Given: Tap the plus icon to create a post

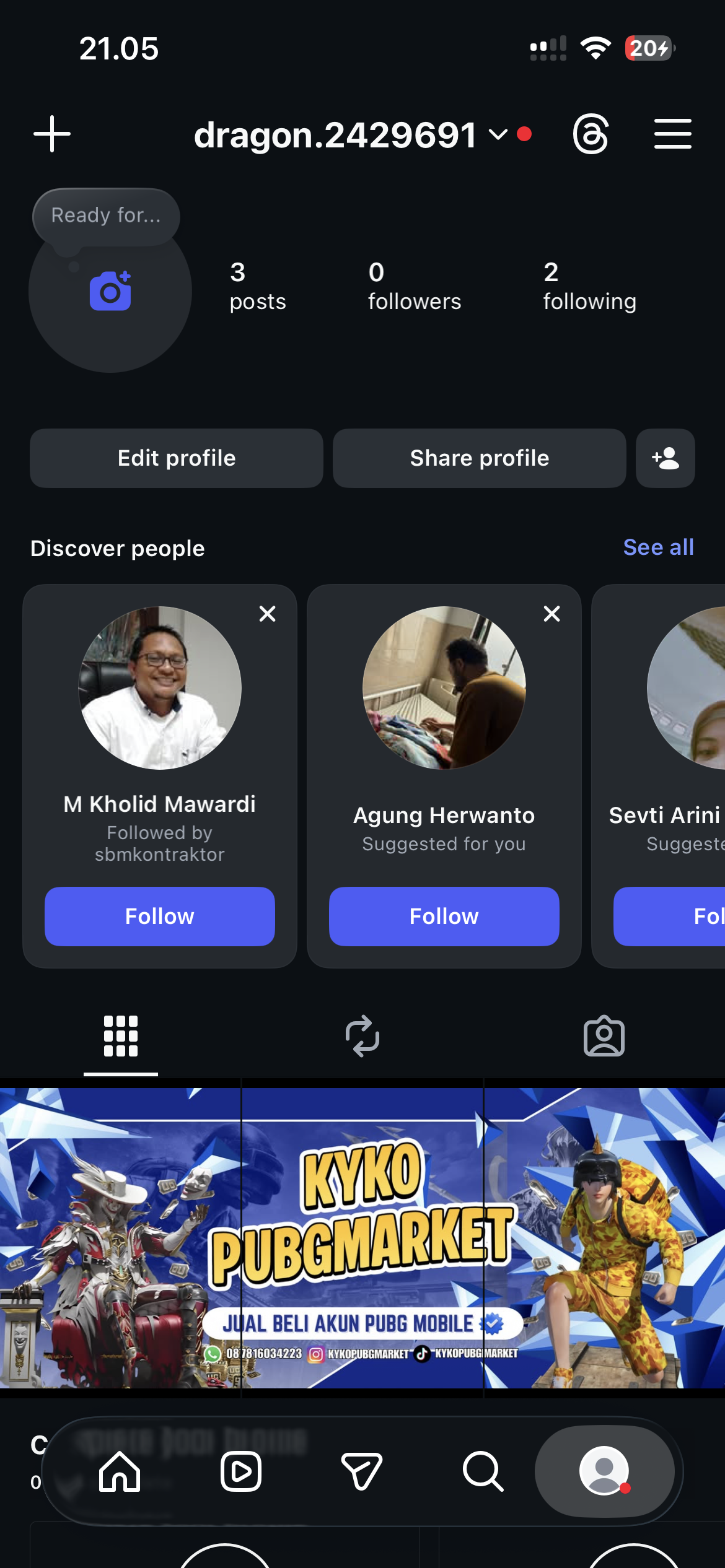Looking at the screenshot, I should [x=52, y=134].
